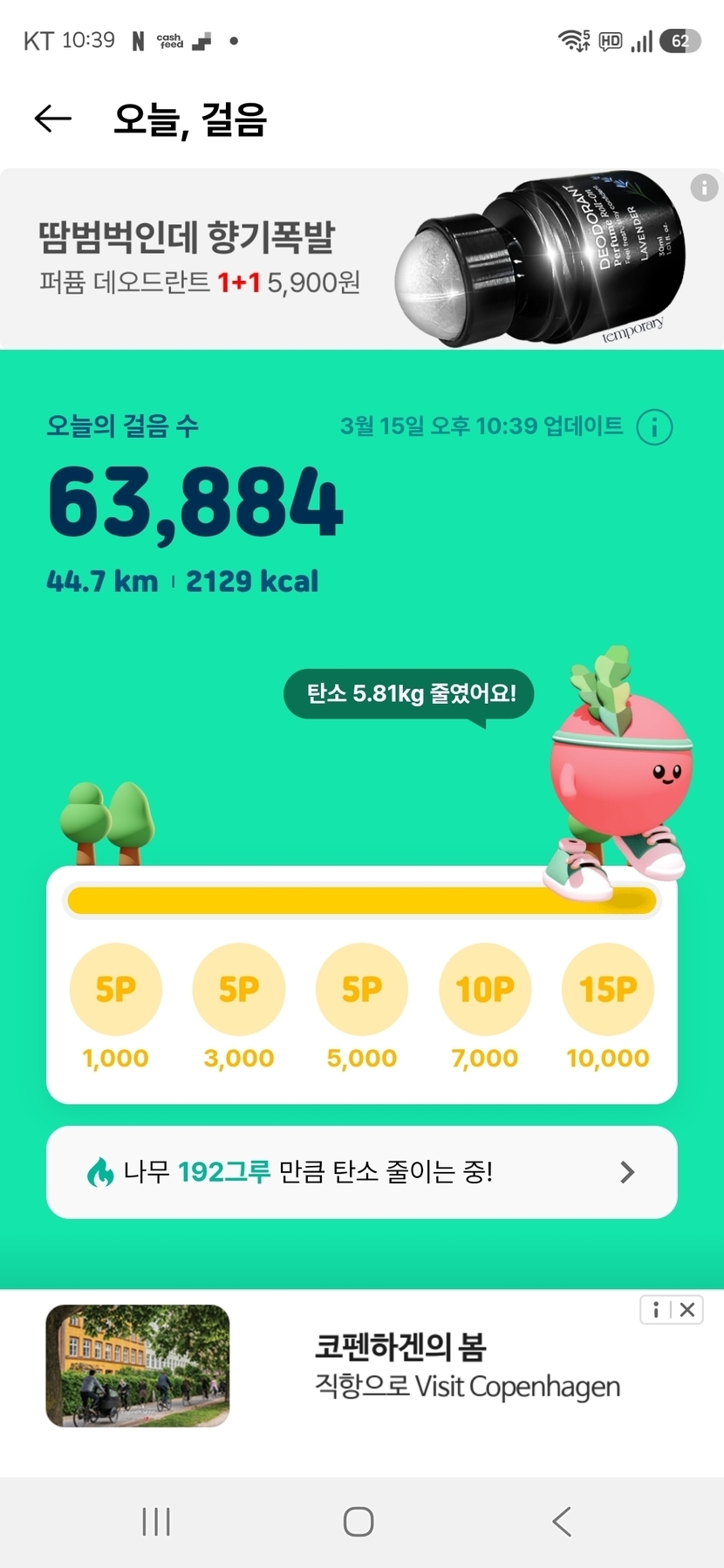Screen dimensions: 724x1568
Task: Claim the 5P reward for 3,000 steps
Action: [x=239, y=990]
